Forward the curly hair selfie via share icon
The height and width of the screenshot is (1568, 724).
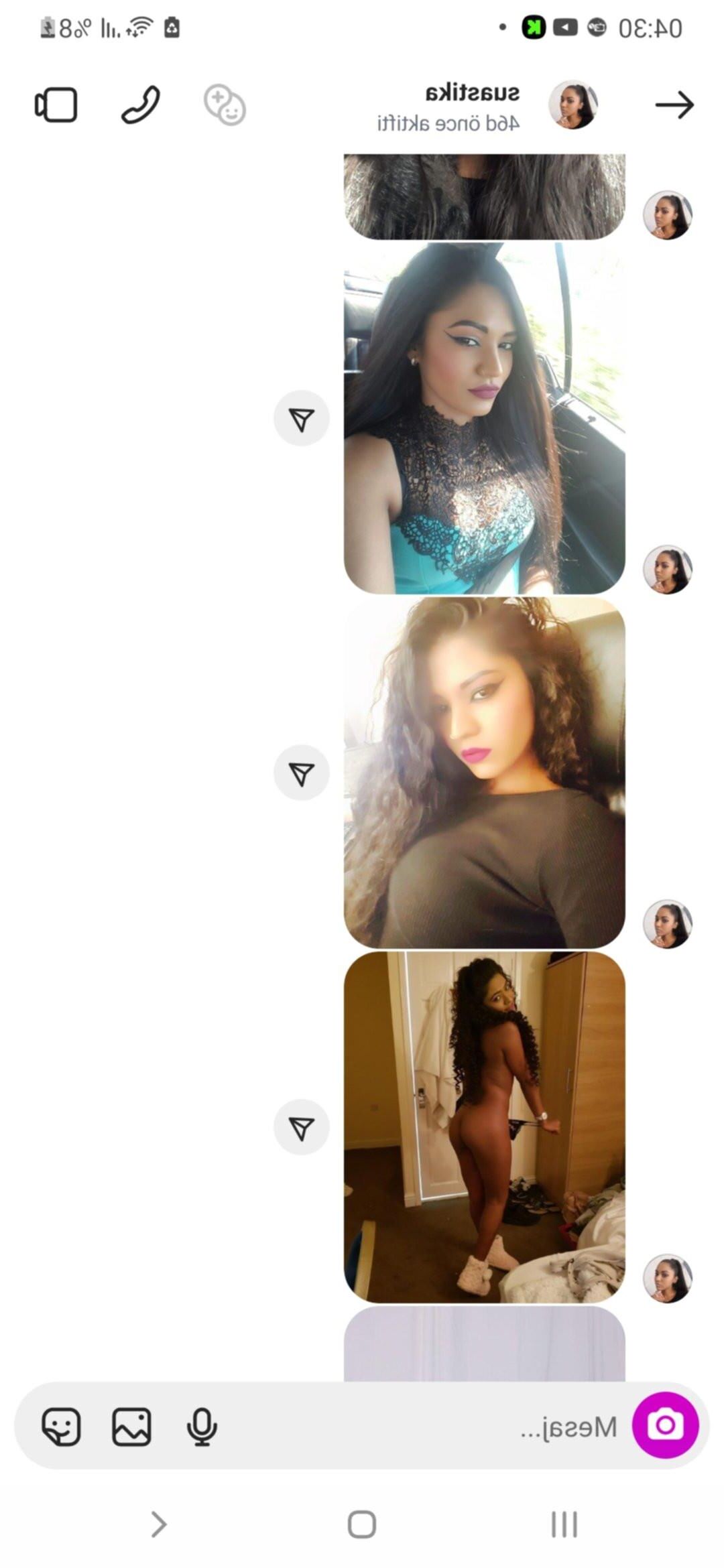[302, 773]
